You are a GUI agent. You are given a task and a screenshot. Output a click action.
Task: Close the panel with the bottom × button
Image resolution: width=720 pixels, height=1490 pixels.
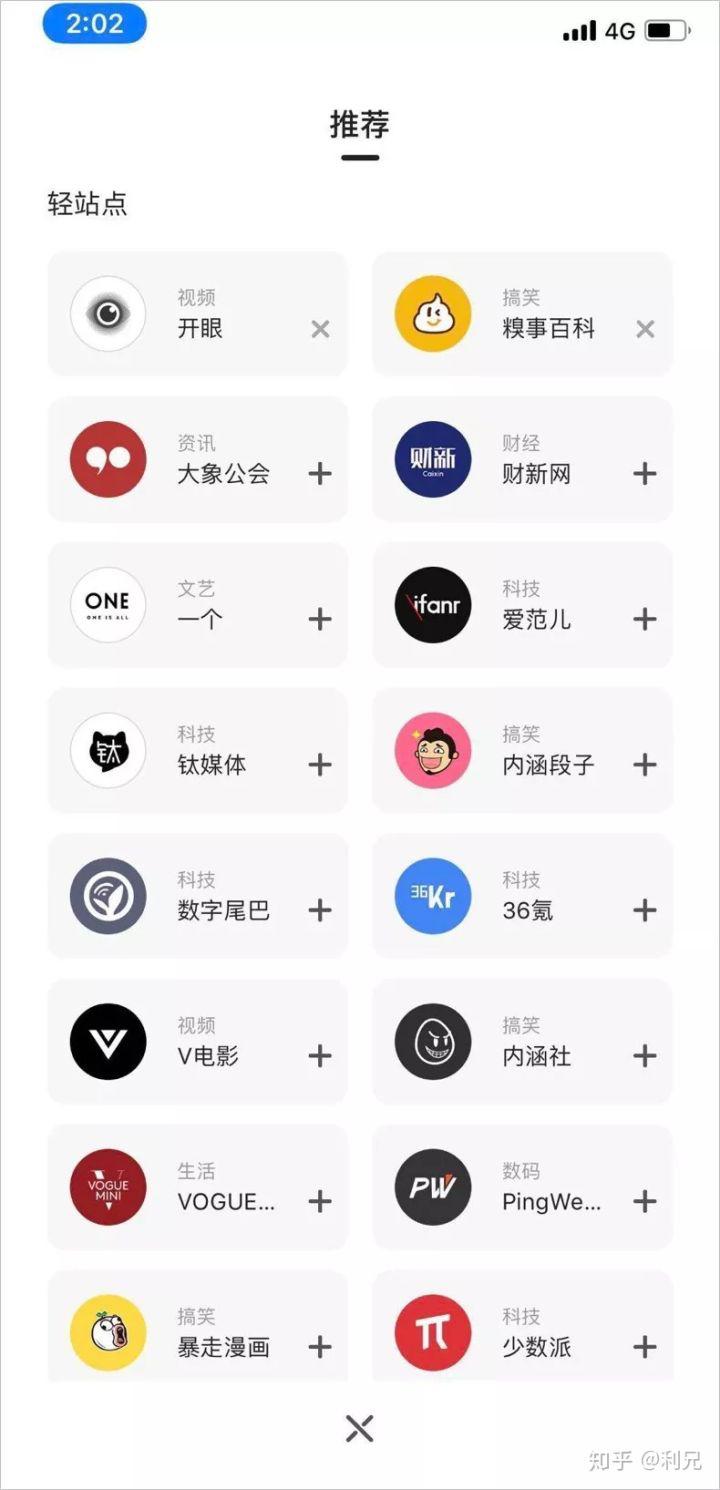(360, 1428)
